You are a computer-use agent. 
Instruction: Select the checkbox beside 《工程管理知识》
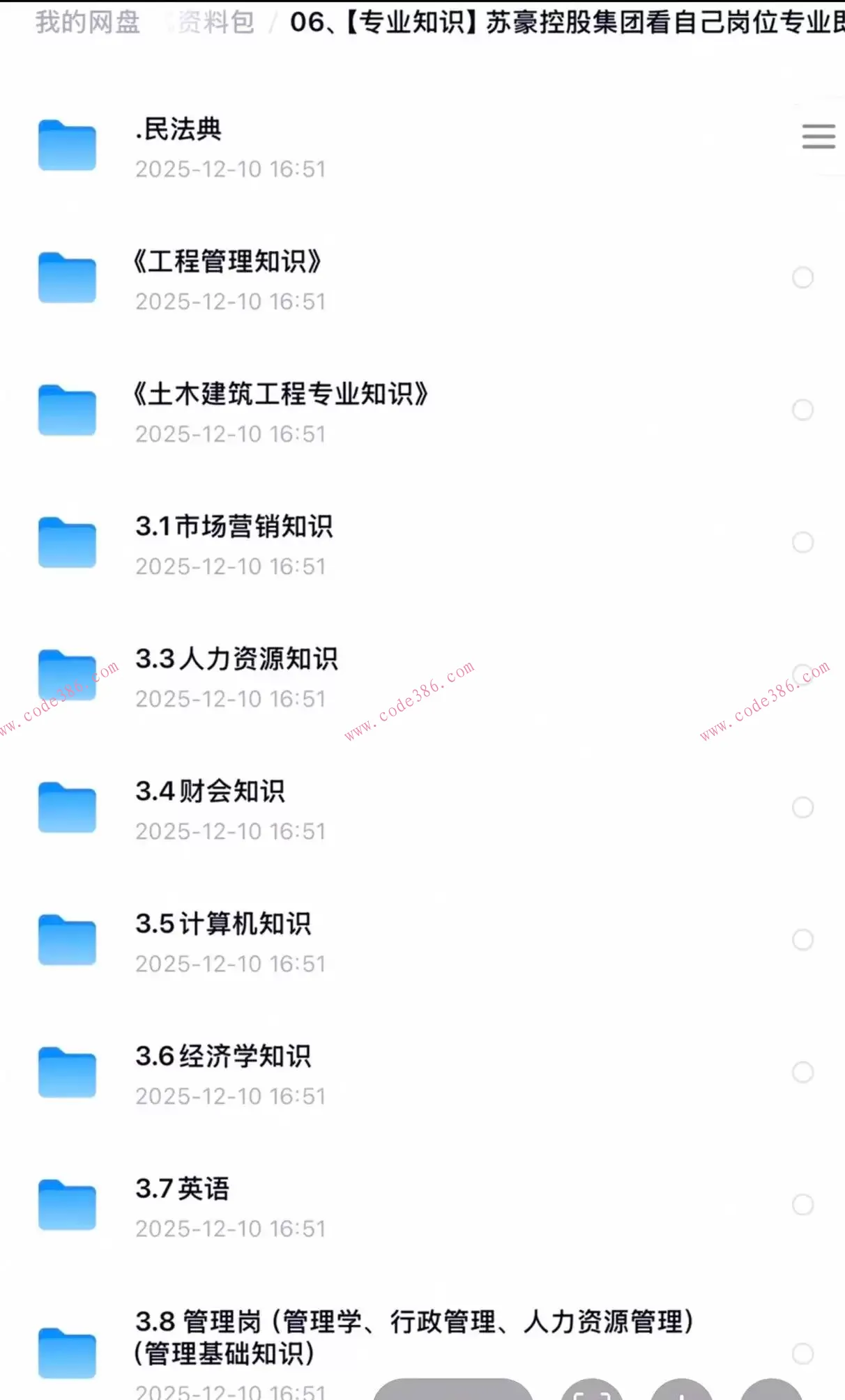pos(802,277)
